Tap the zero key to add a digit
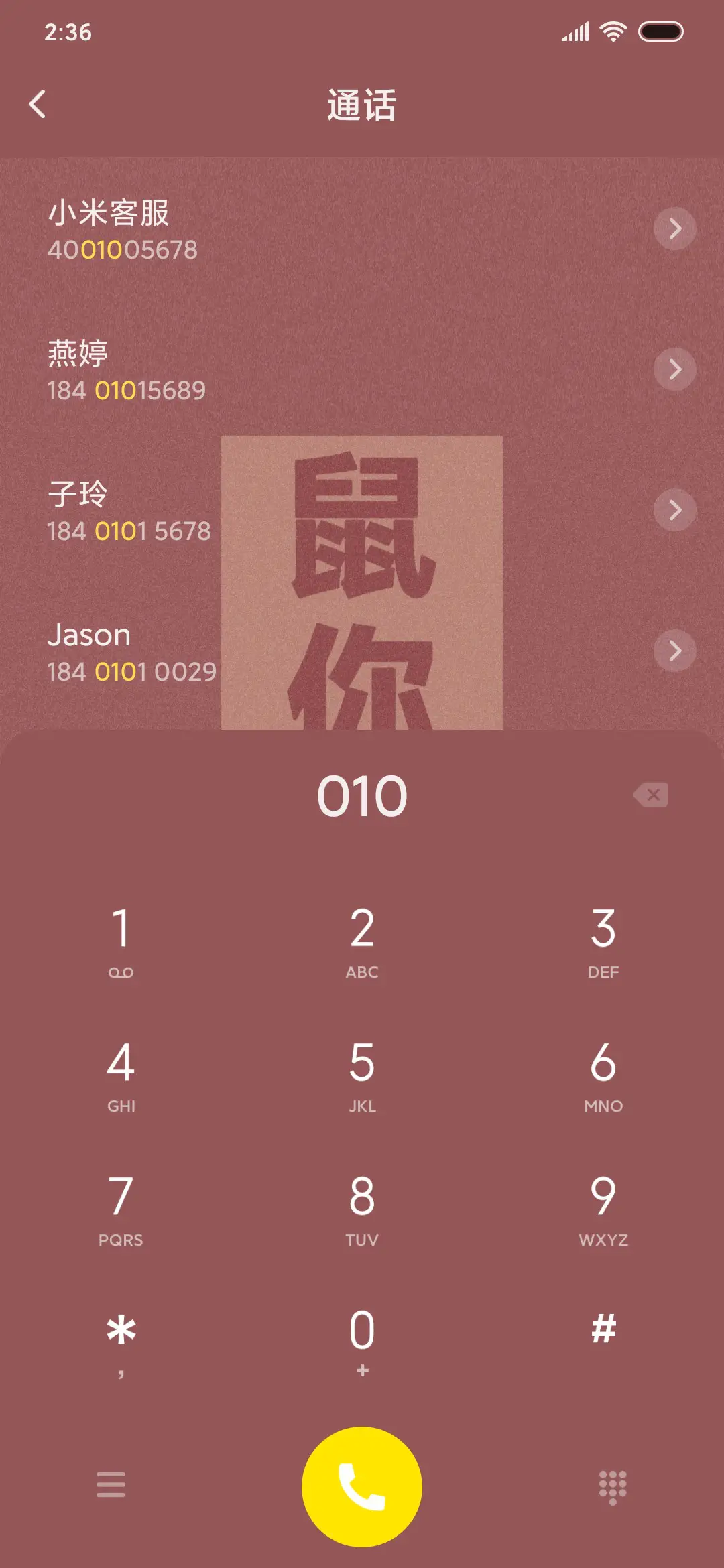Screen dimensions: 724x1568 [x=362, y=1333]
